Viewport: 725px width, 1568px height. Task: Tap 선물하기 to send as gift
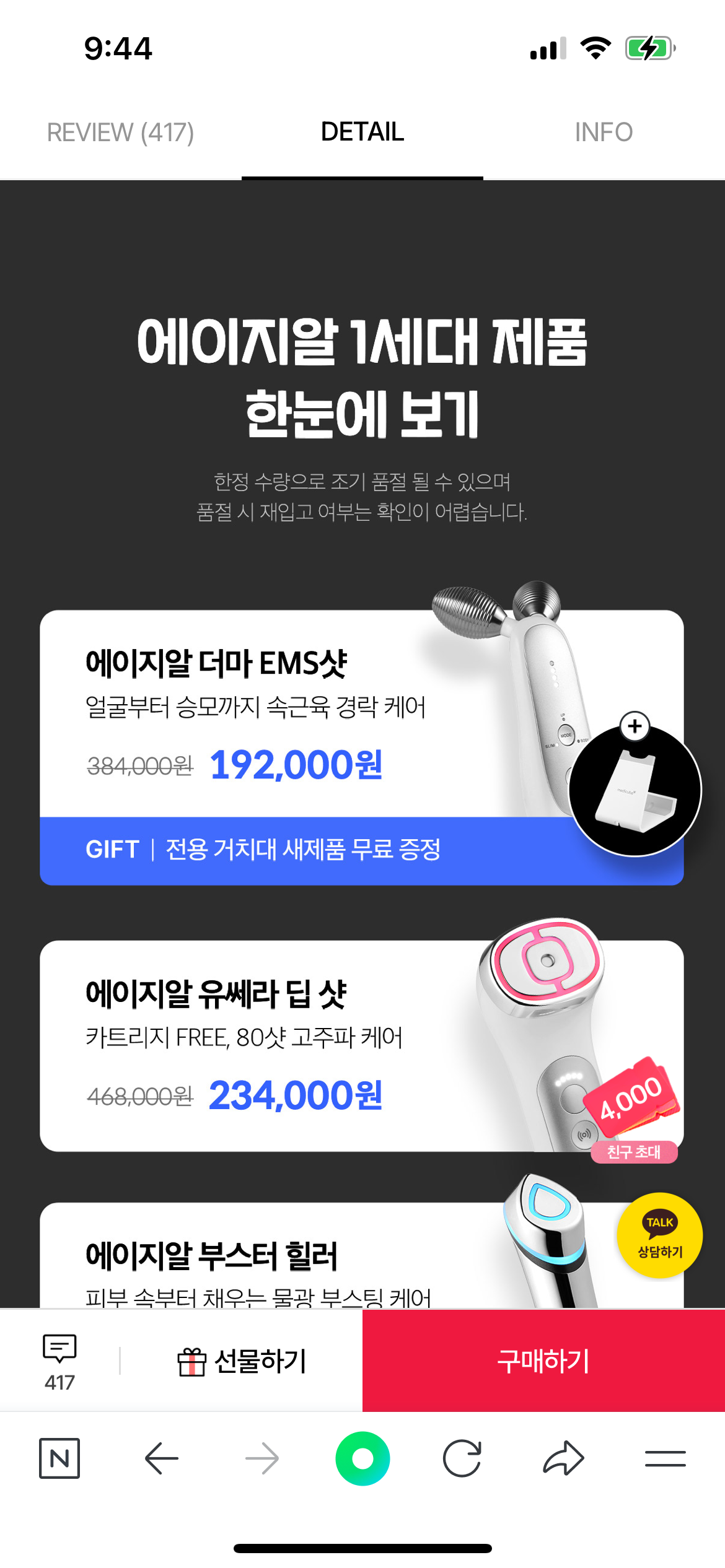coord(242,1361)
